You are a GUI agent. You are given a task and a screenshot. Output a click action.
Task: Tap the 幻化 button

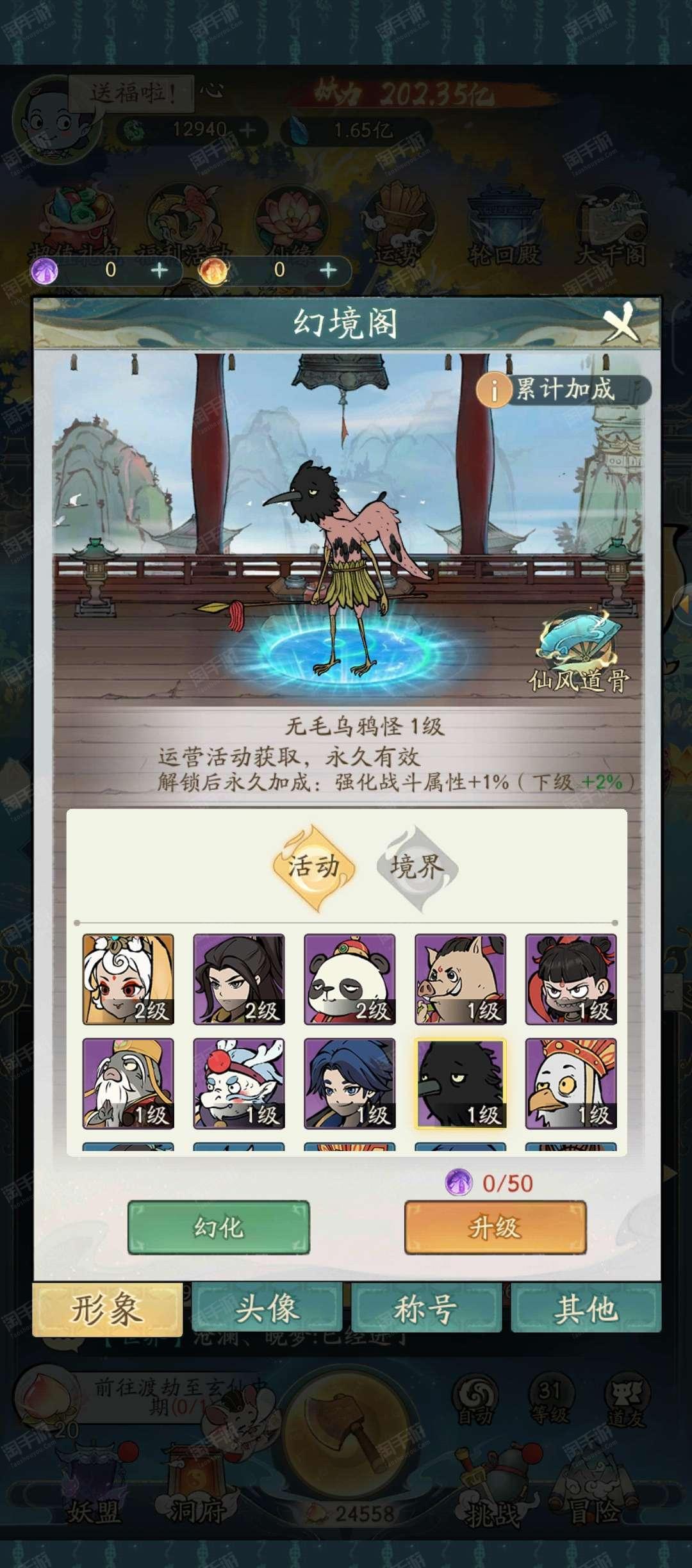click(x=218, y=1227)
